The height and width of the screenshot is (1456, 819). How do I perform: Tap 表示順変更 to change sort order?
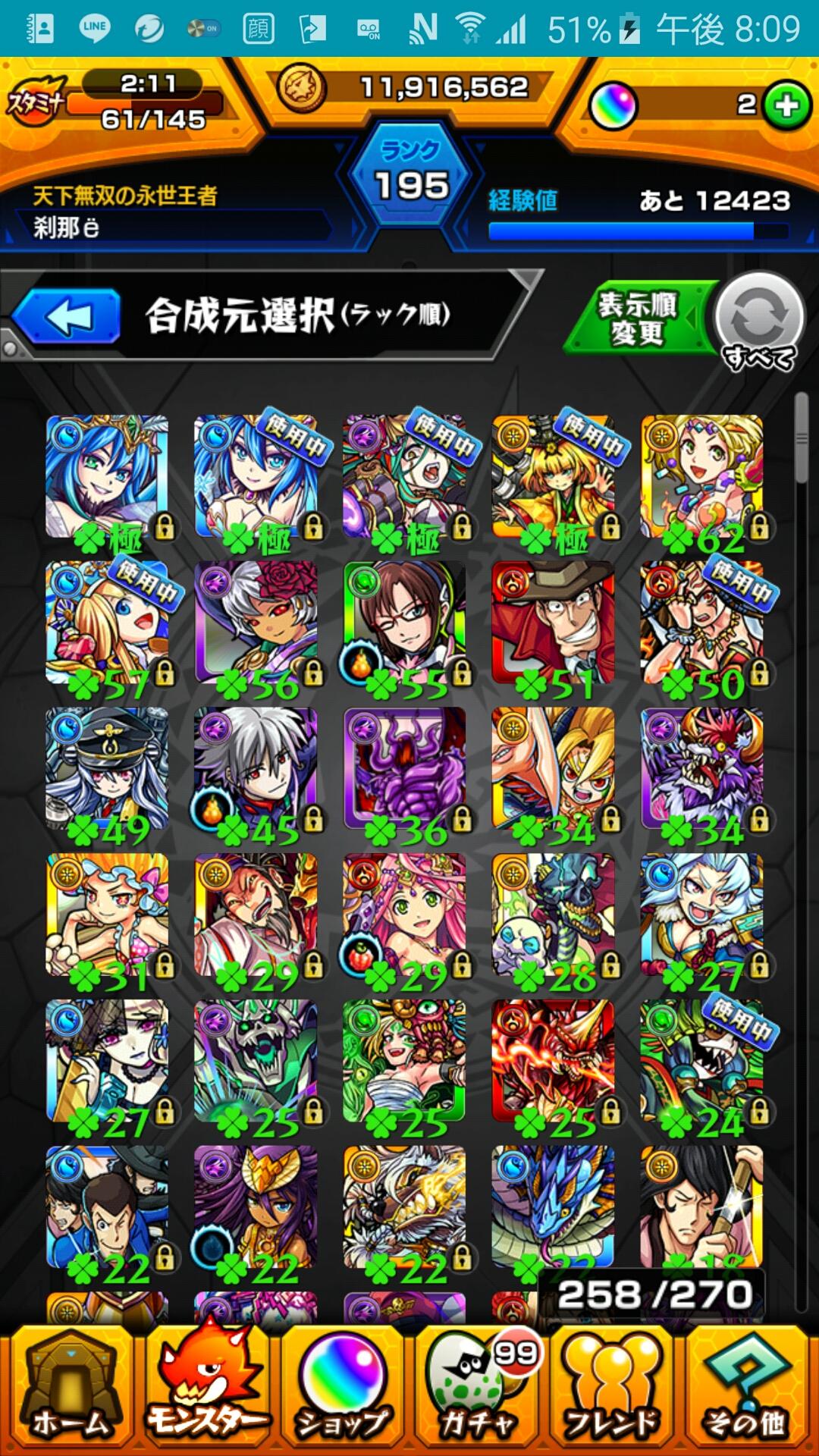click(637, 319)
